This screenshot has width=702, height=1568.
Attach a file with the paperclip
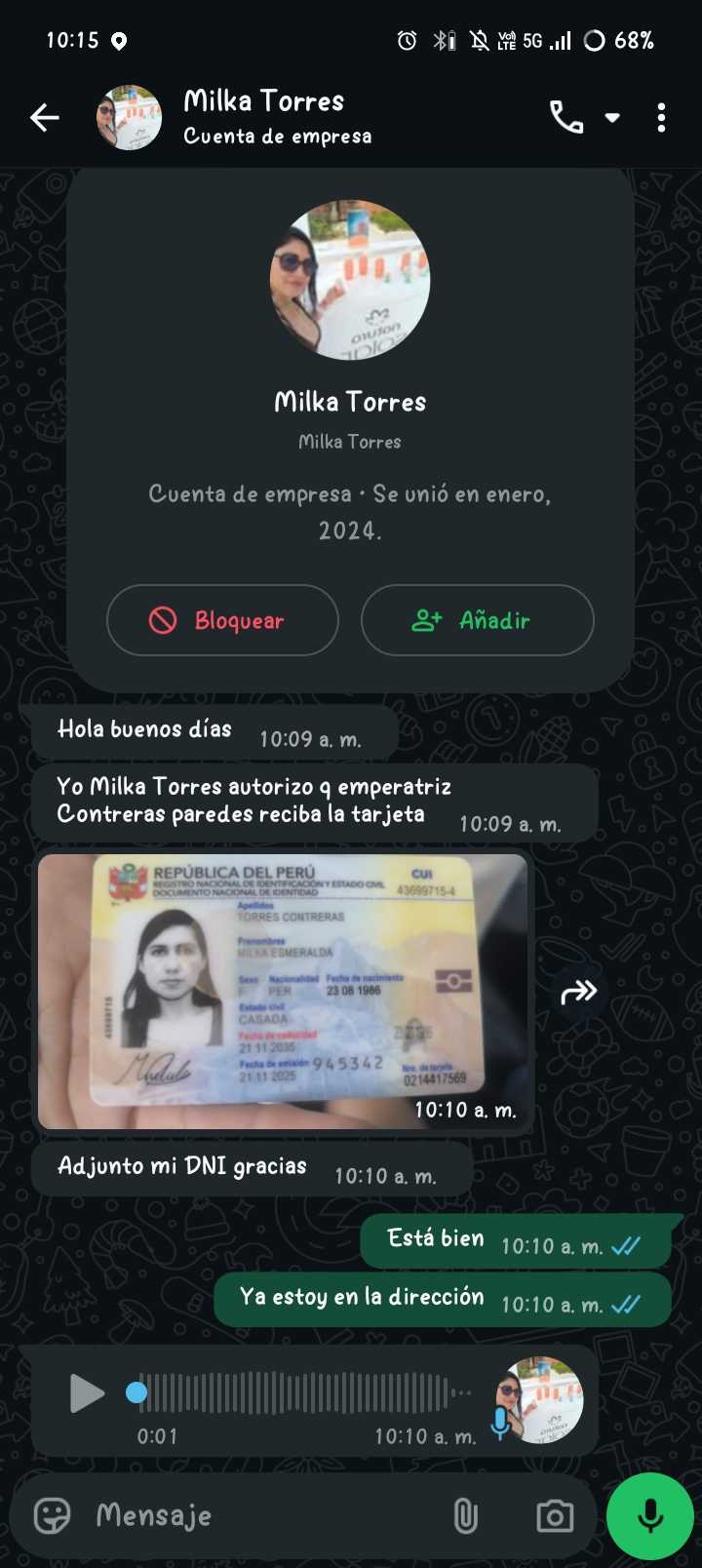tap(466, 1515)
